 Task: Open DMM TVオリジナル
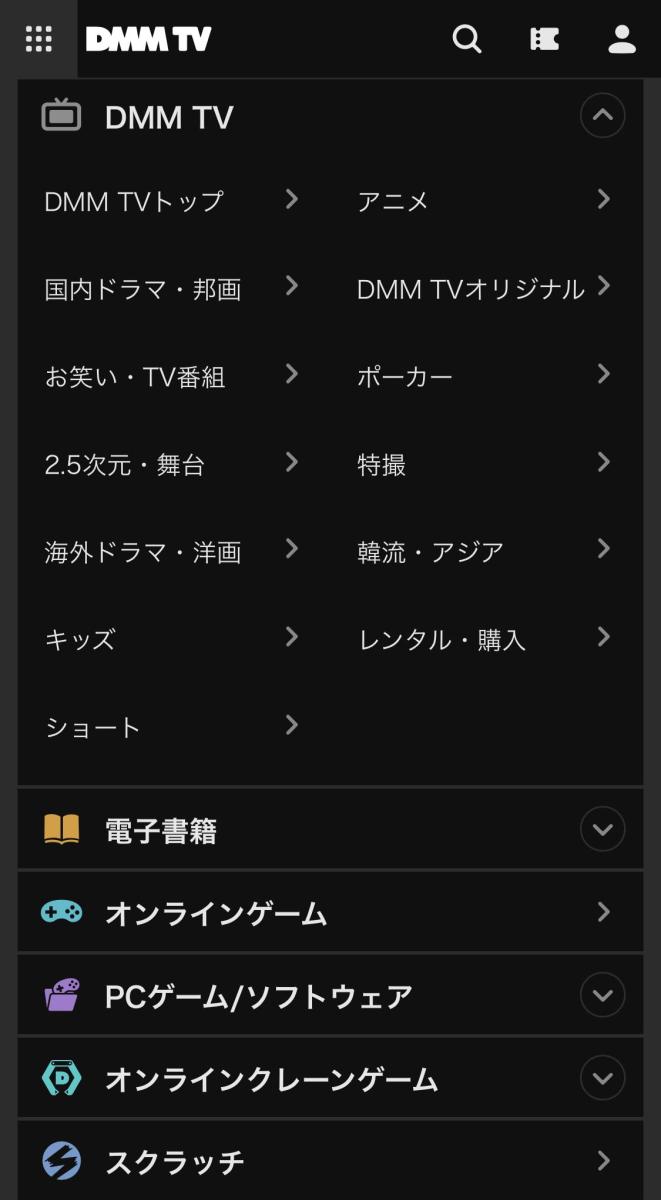click(484, 289)
